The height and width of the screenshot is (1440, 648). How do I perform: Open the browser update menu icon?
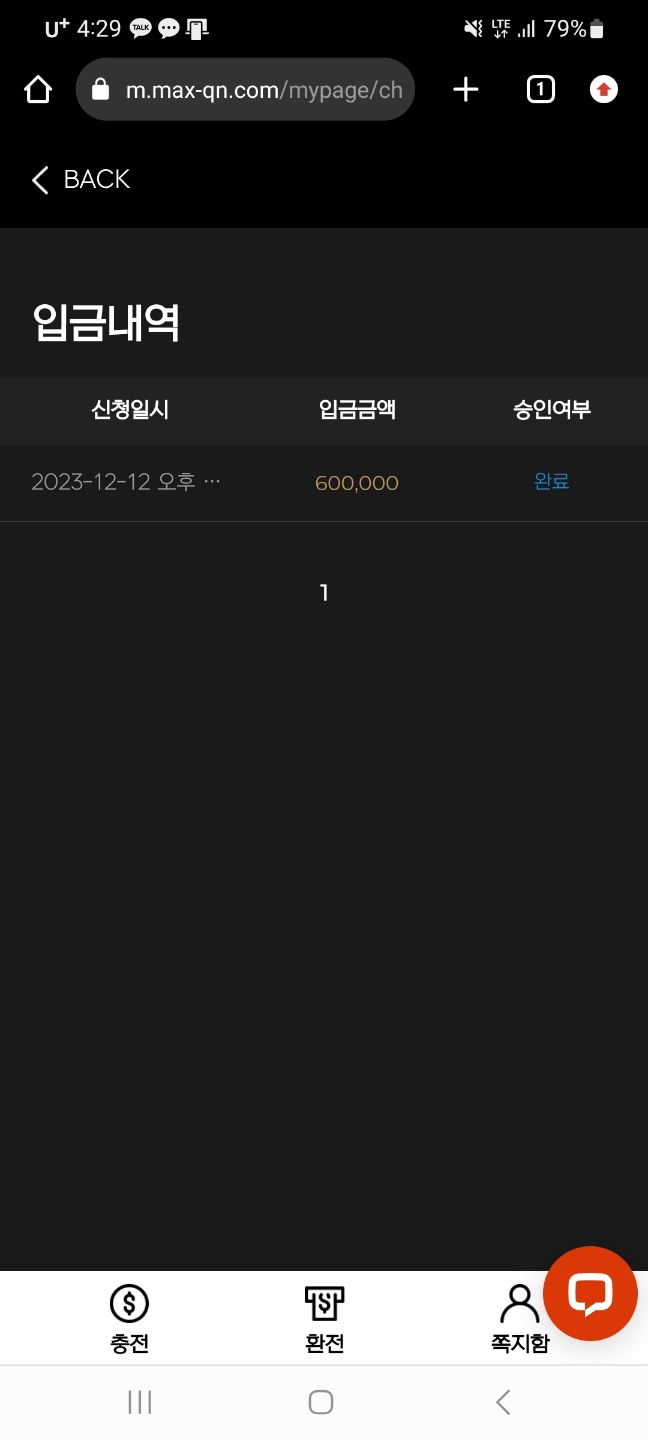[603, 90]
